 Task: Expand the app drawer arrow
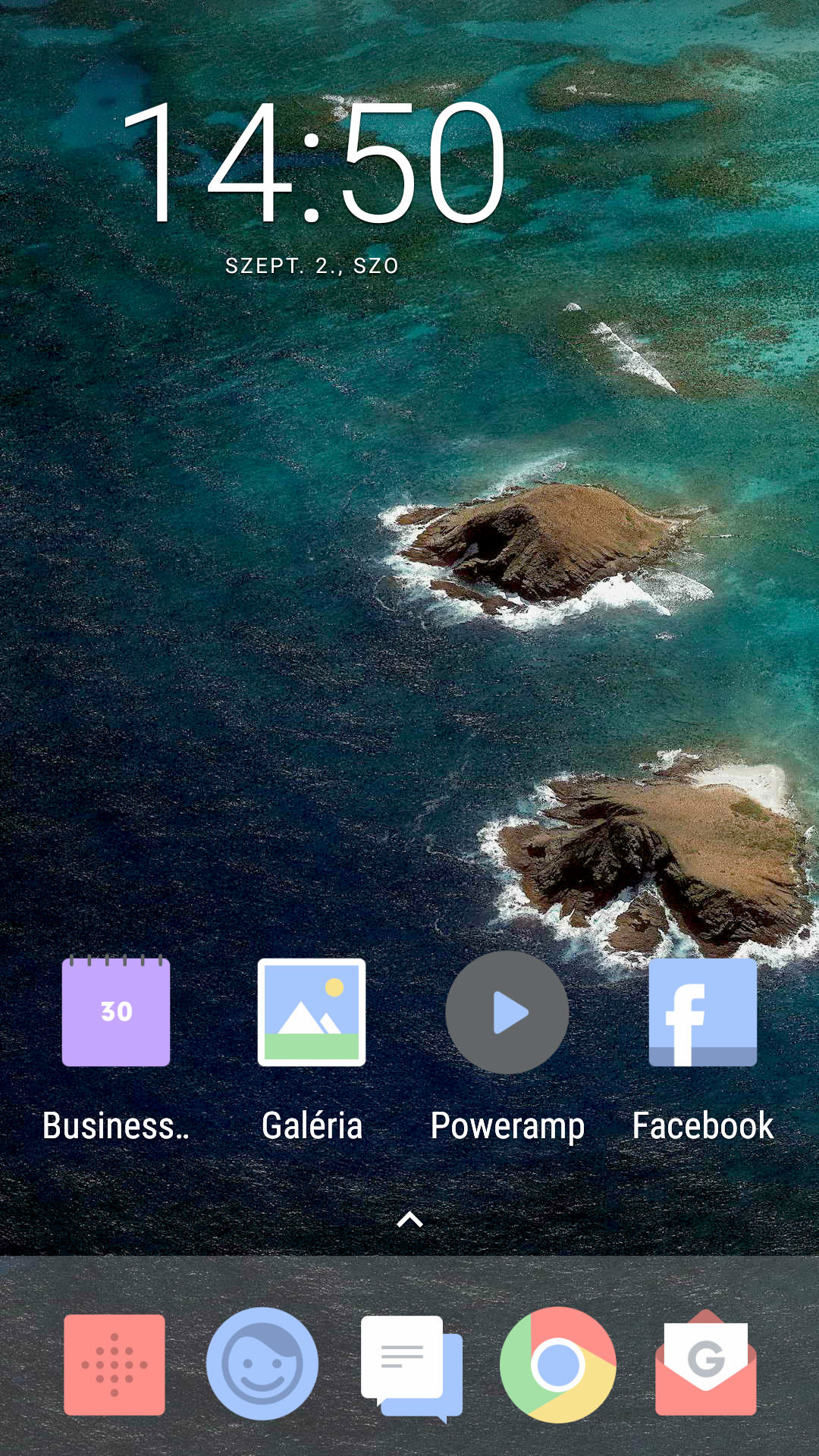[409, 1219]
